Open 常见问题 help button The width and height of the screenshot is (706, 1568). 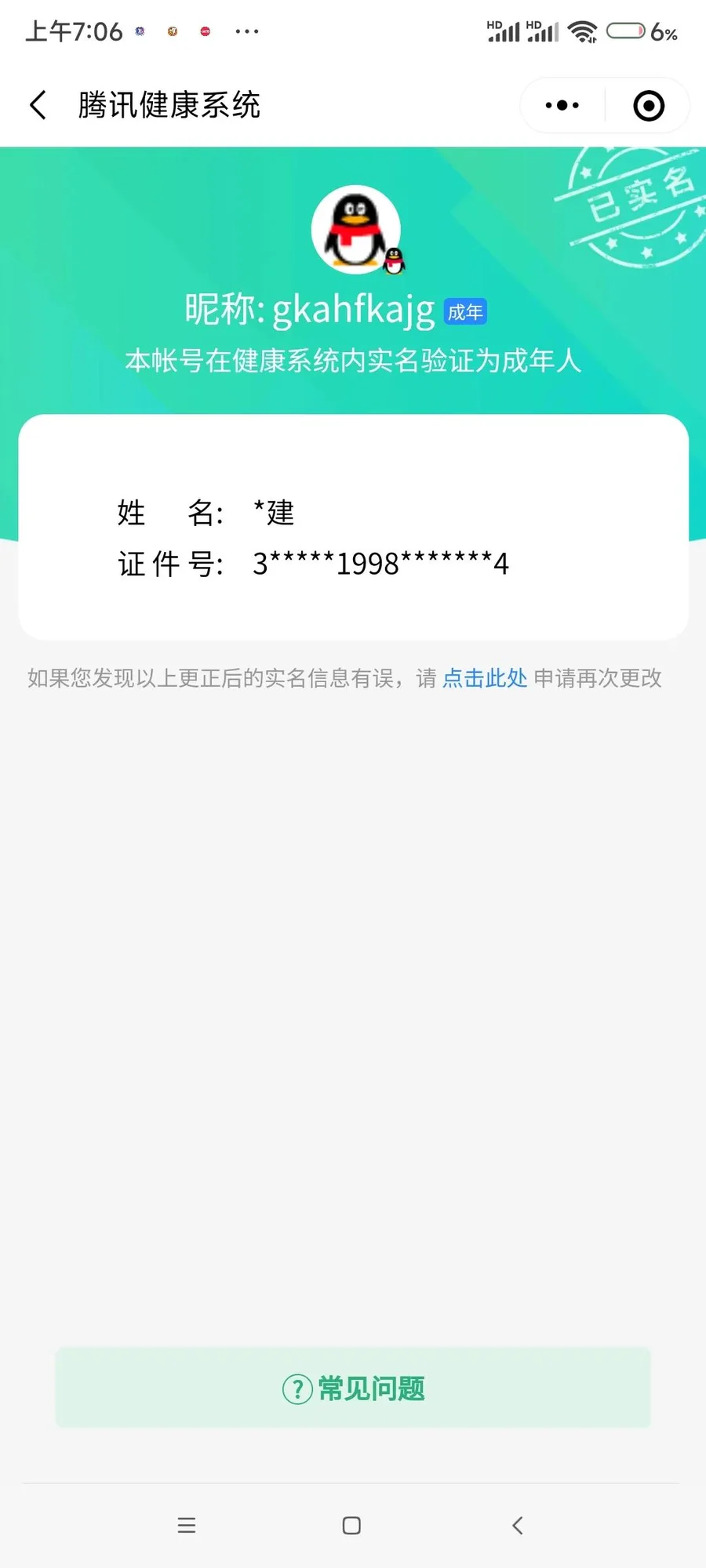[353, 1388]
